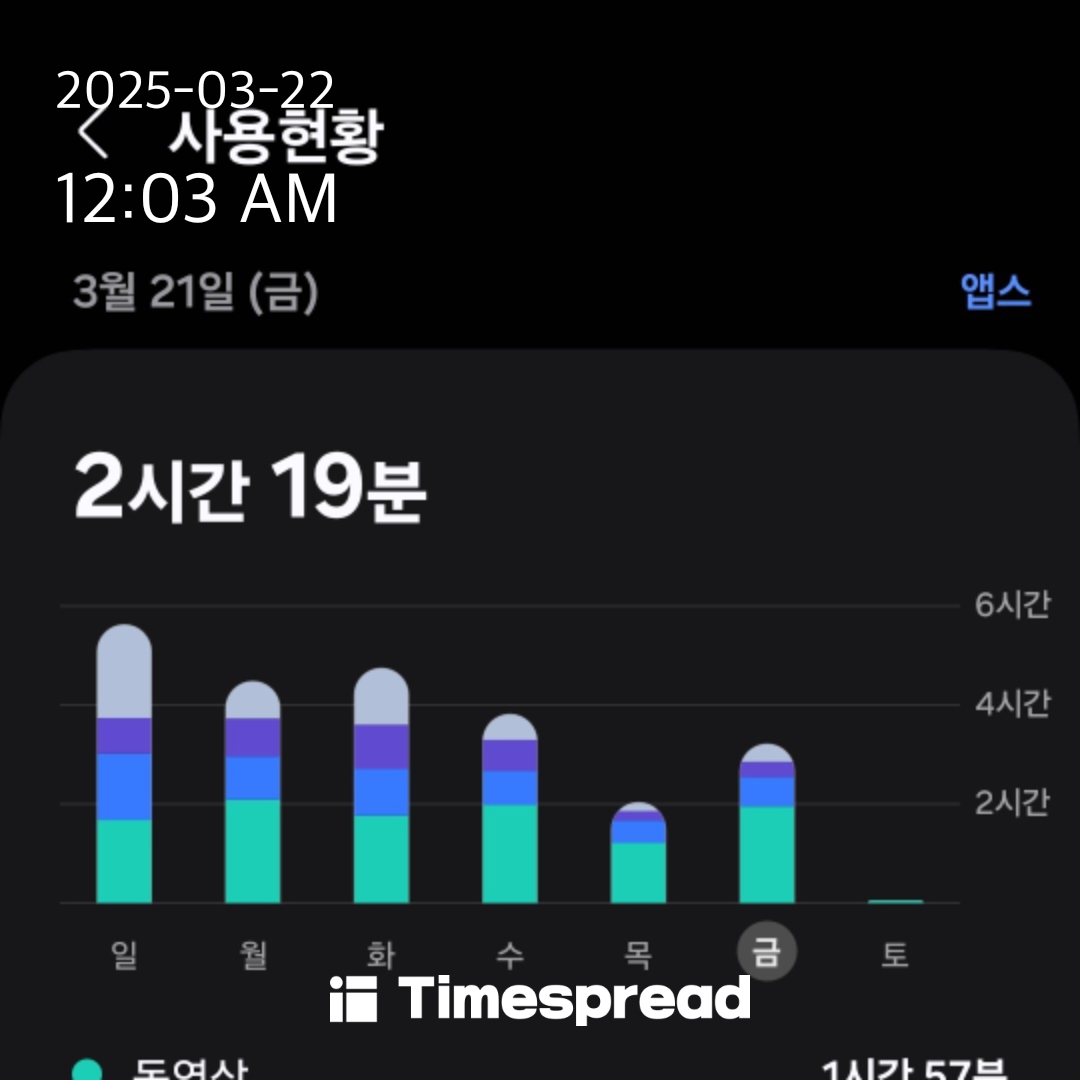Choose the 목 bar in the weekly chart

pos(638,853)
